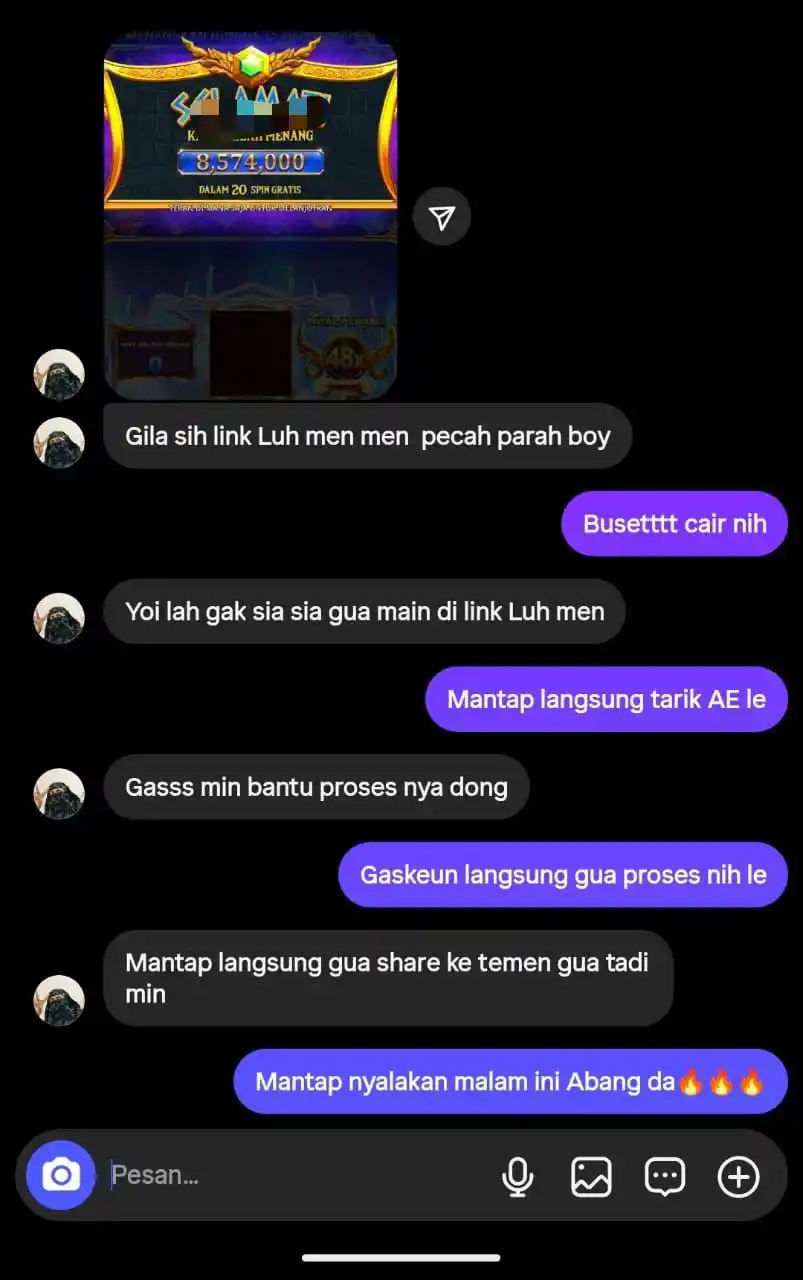
Task: Tap the paper plane forward icon beside the image
Action: 441,215
